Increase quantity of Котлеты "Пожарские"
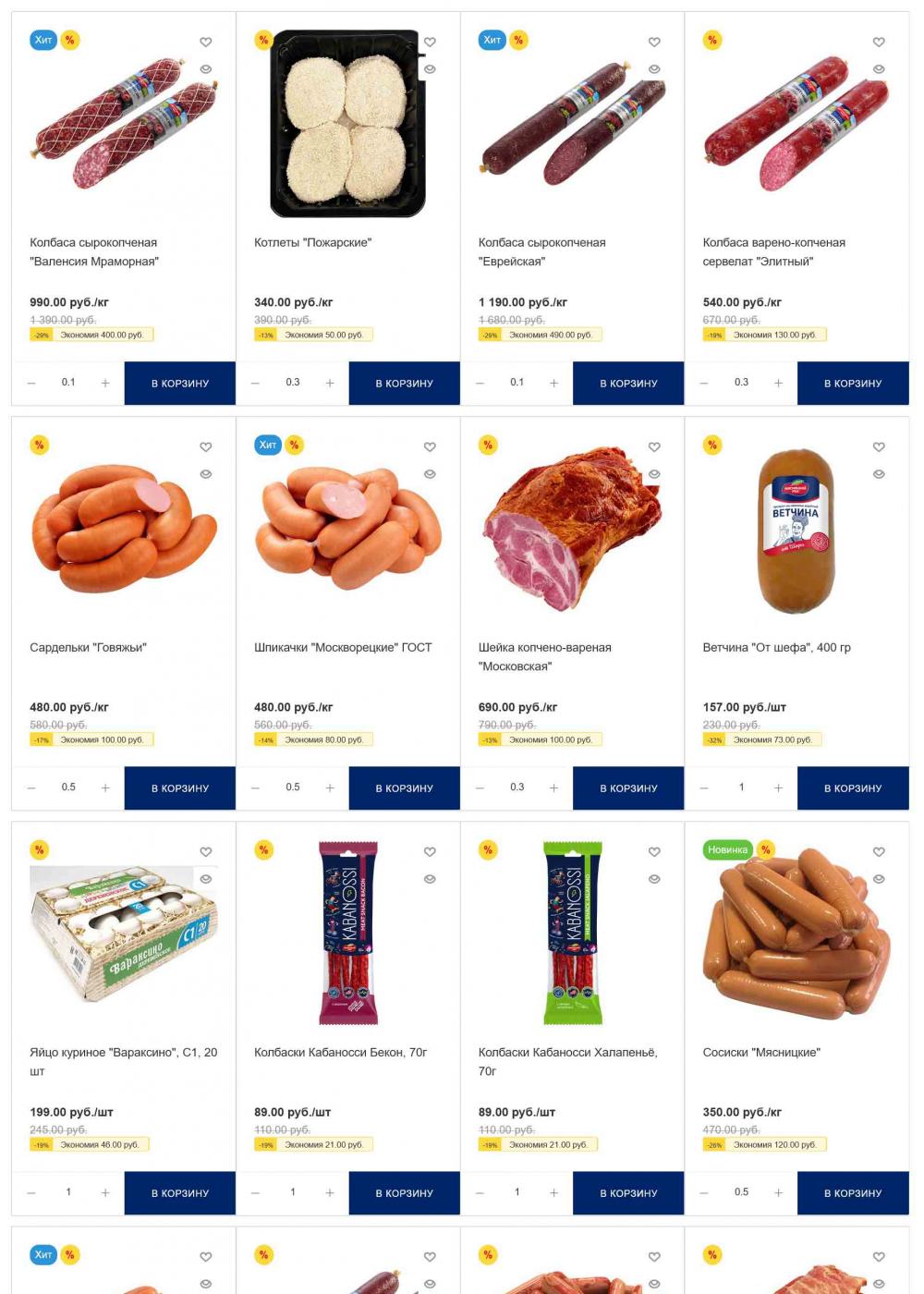Viewport: 924px width, 1294px height. coord(330,383)
